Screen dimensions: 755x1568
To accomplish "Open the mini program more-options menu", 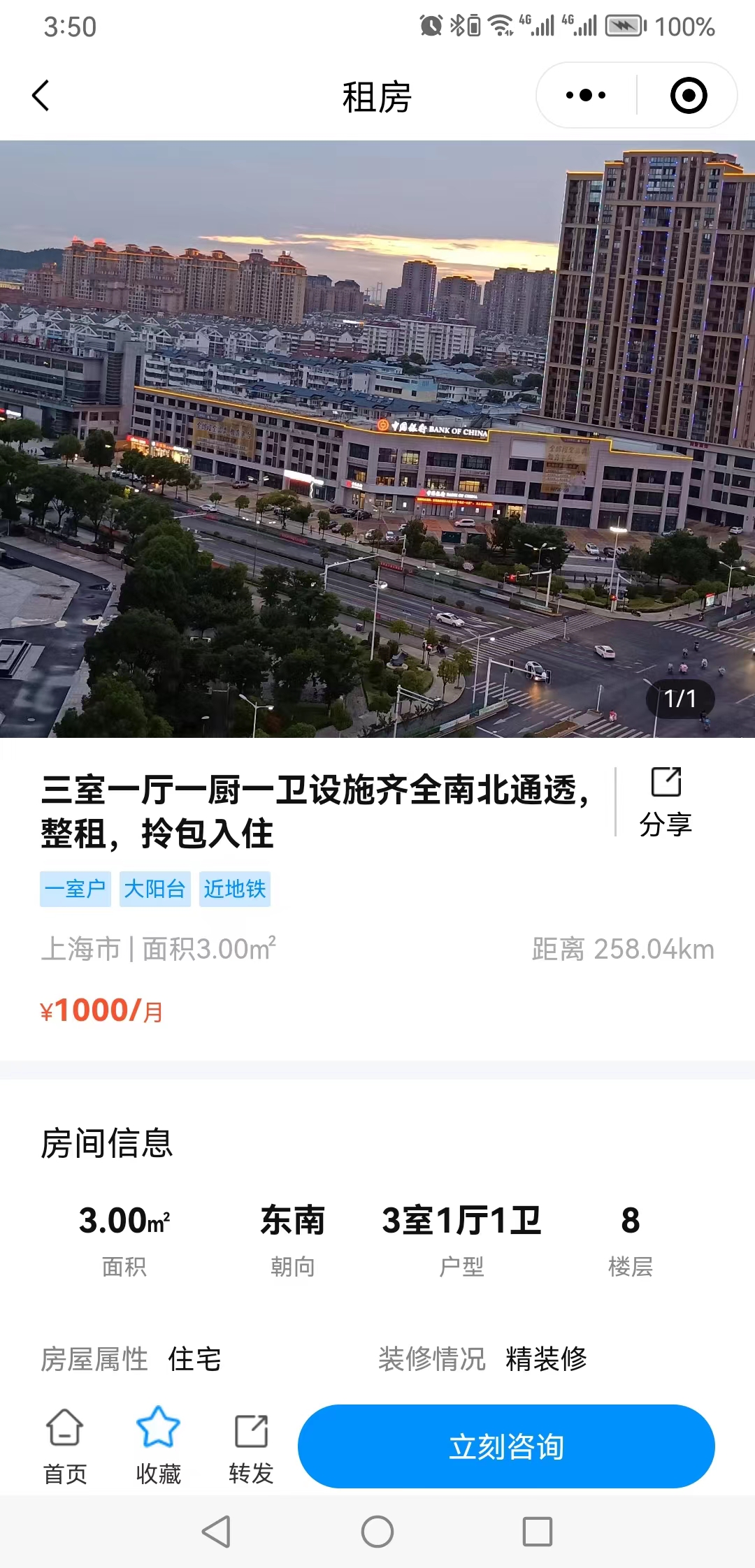I will (x=586, y=96).
